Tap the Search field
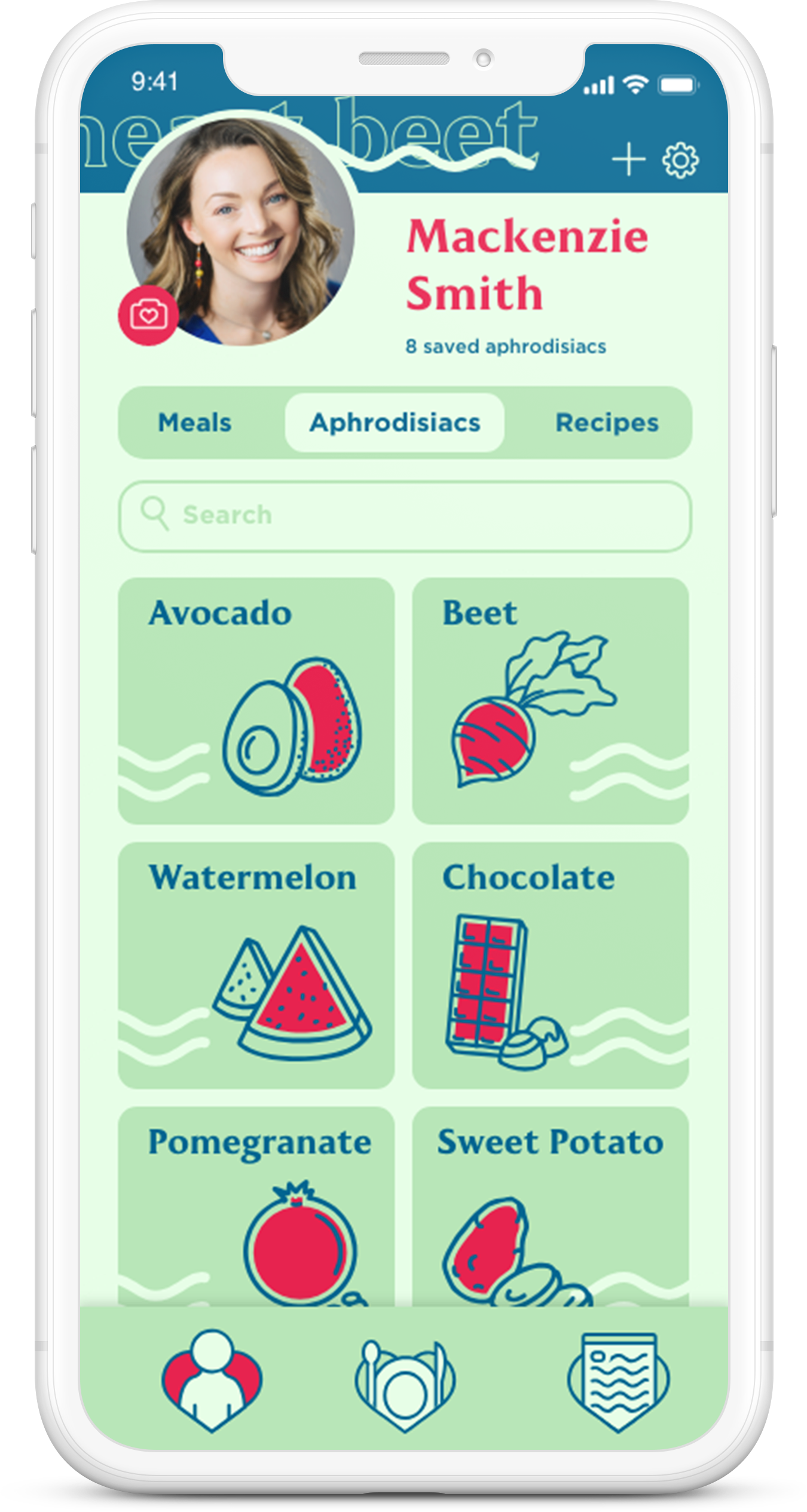The image size is (807, 1512). coord(405,516)
